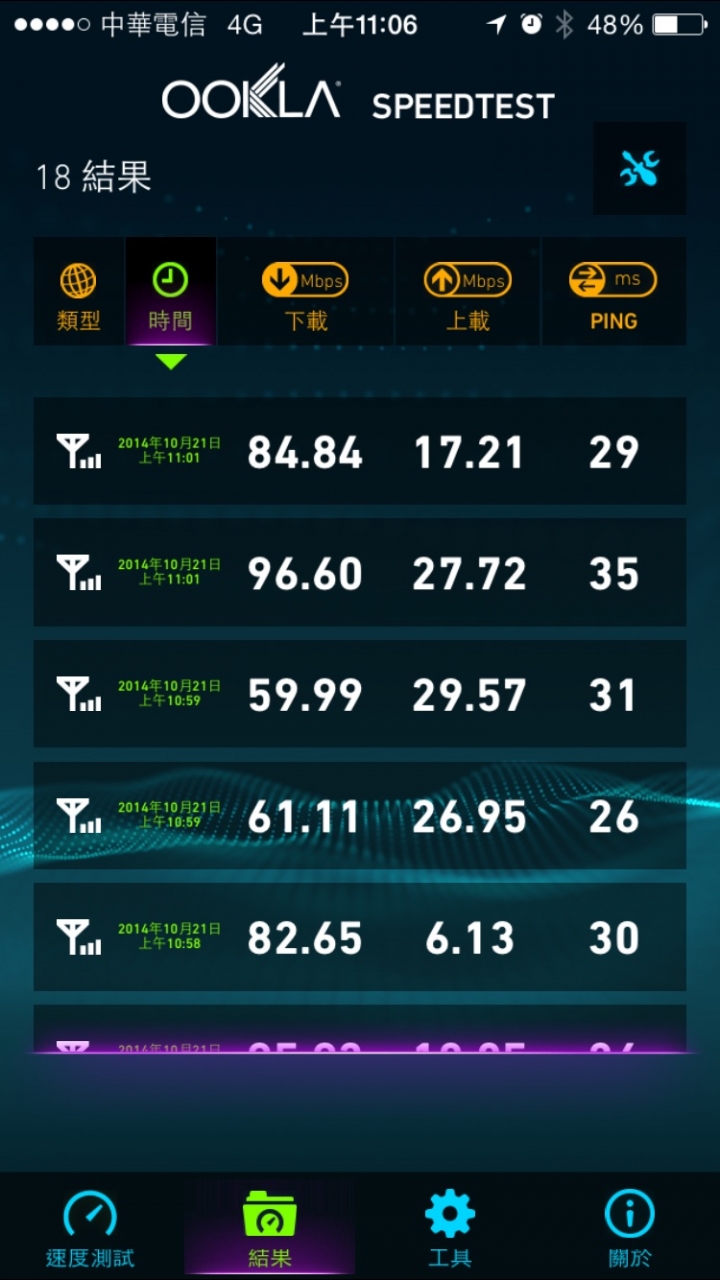Sort results by 時間 column
Image resolution: width=720 pixels, height=1280 pixels.
170,293
